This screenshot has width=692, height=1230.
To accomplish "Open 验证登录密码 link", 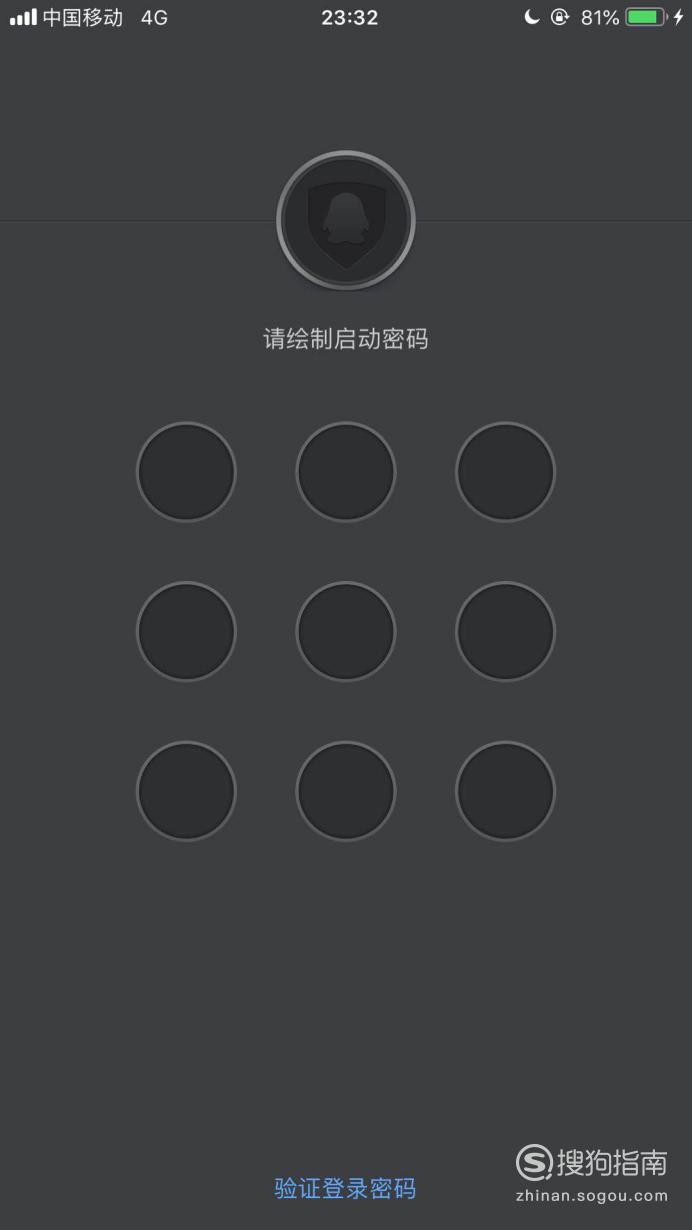I will pos(345,1189).
